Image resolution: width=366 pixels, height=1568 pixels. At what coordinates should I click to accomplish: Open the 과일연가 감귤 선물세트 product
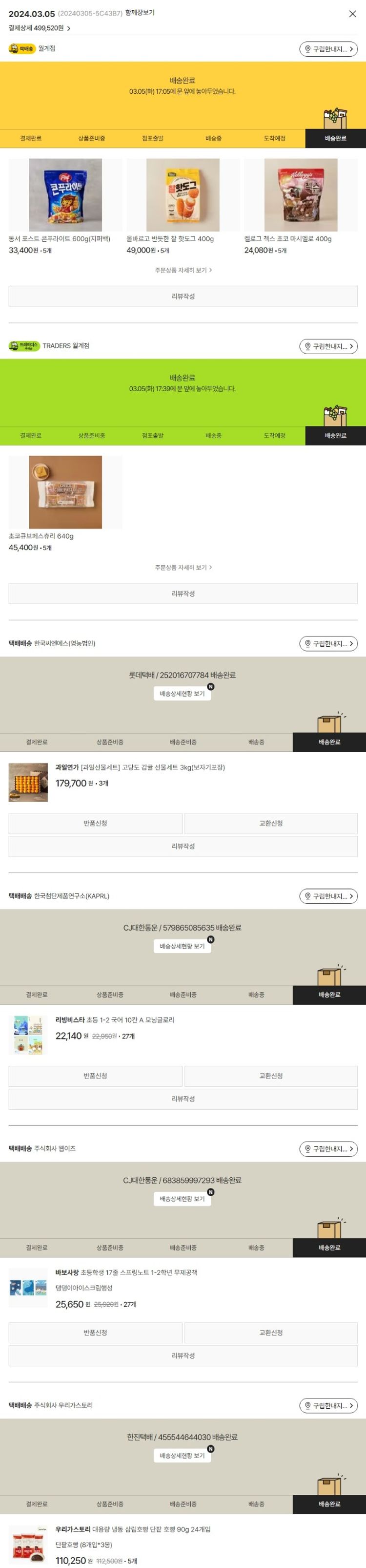(x=140, y=767)
